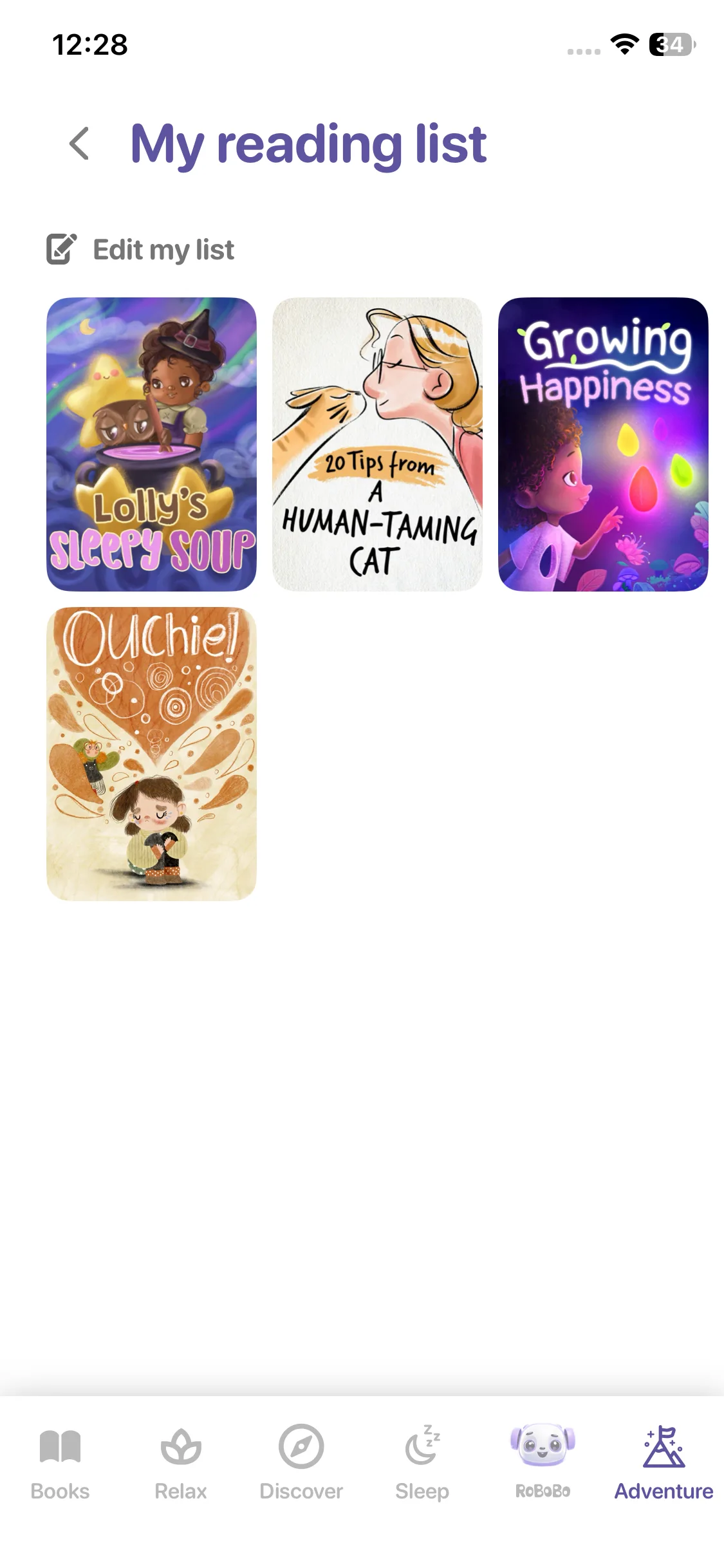Switch to the Adventure tab

pyautogui.click(x=664, y=1462)
